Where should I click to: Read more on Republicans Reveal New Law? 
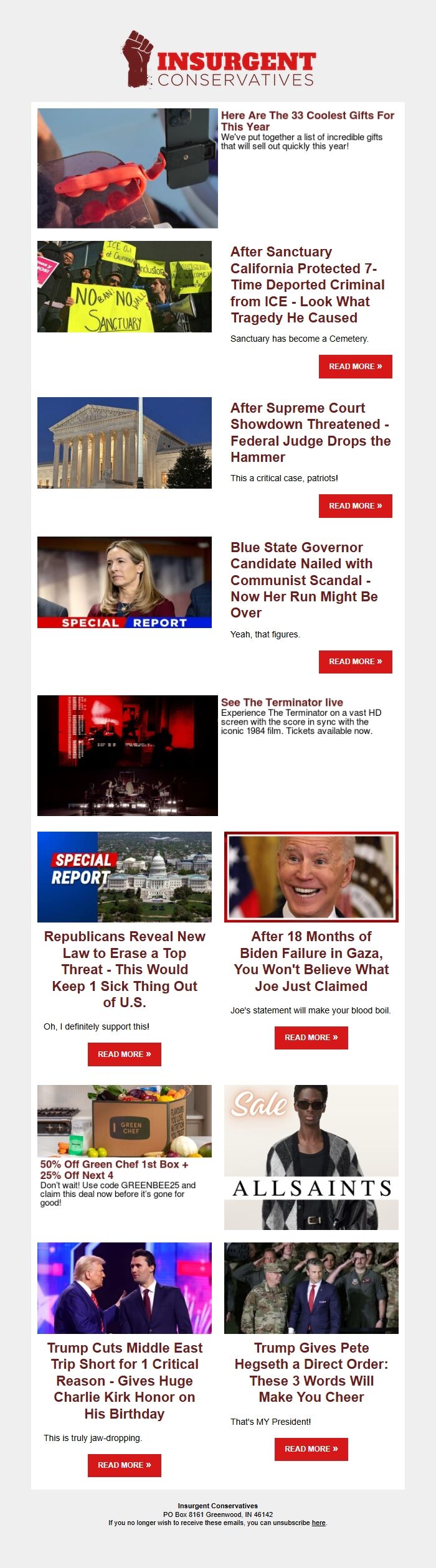click(x=124, y=1054)
